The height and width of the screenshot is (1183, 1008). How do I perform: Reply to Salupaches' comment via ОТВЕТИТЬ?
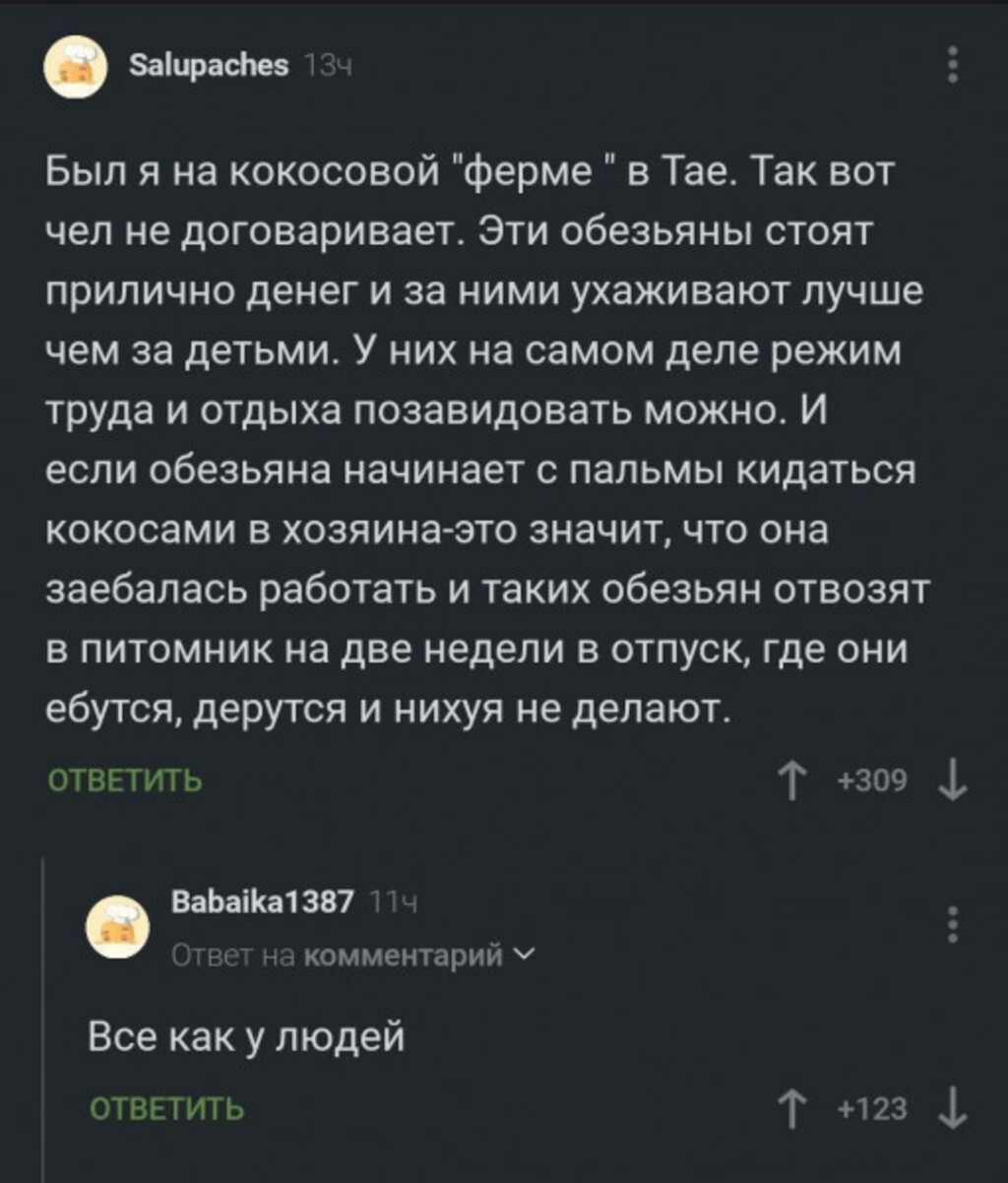tap(125, 783)
